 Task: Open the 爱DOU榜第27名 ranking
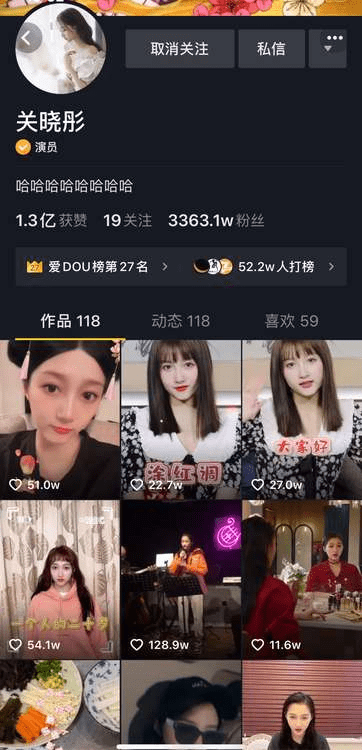tap(98, 266)
